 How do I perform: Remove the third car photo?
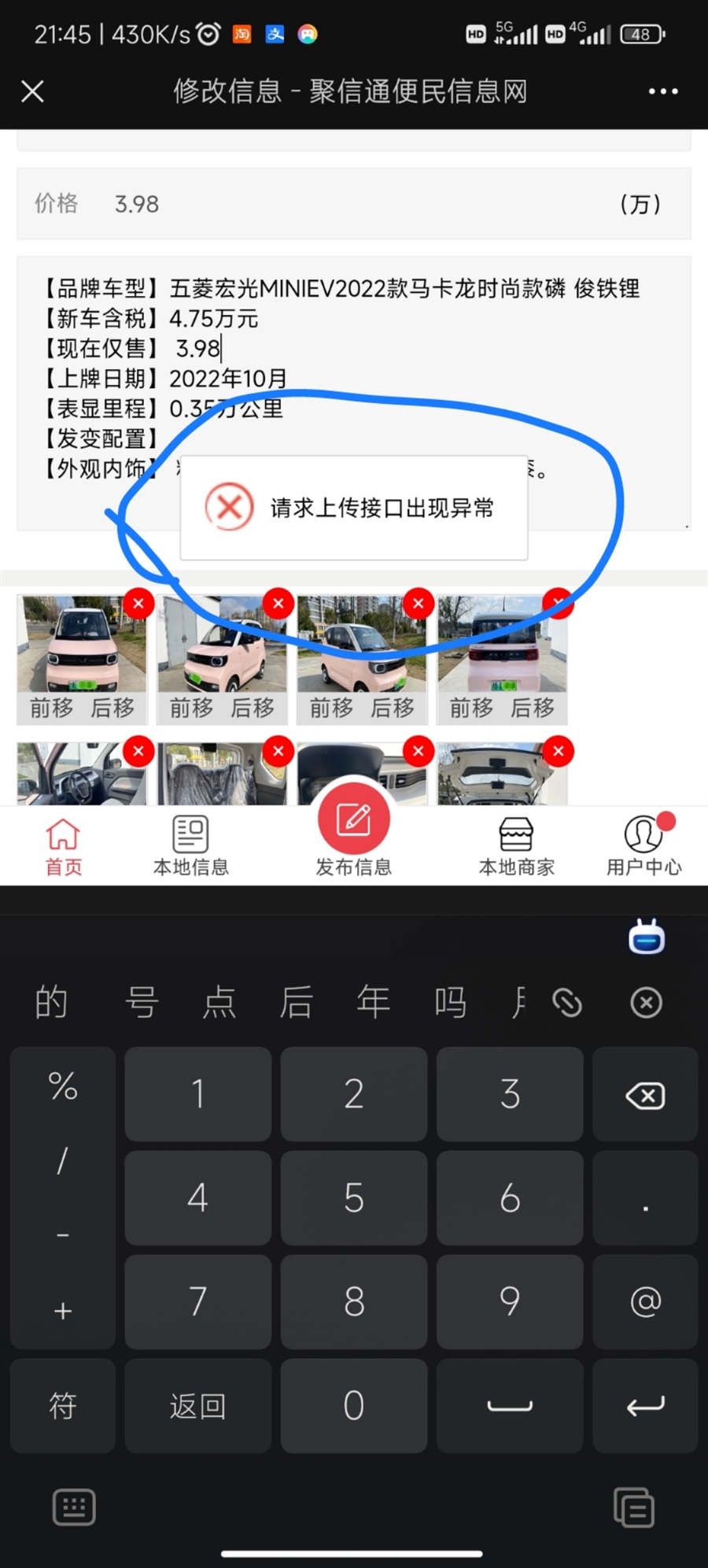419,604
